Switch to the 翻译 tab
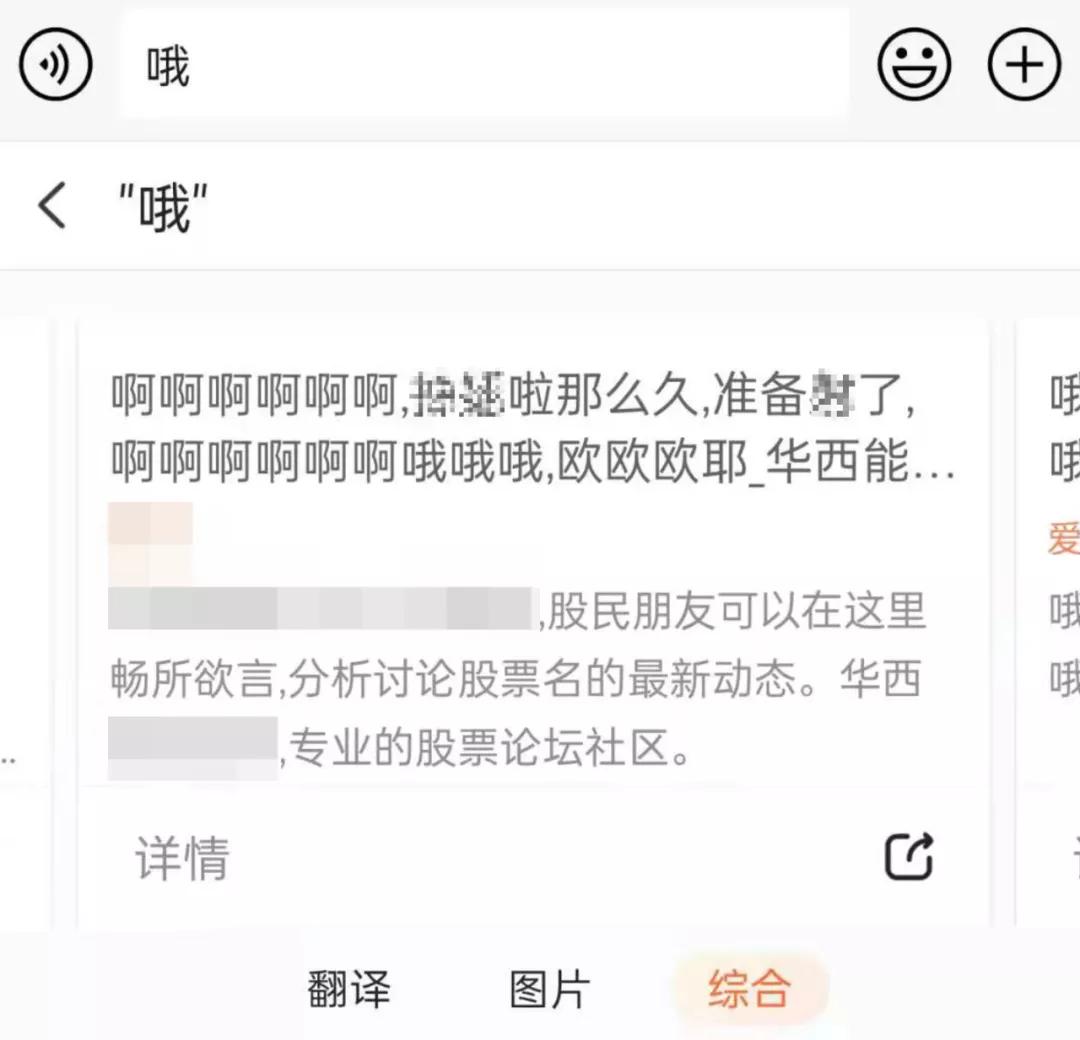 click(348, 989)
